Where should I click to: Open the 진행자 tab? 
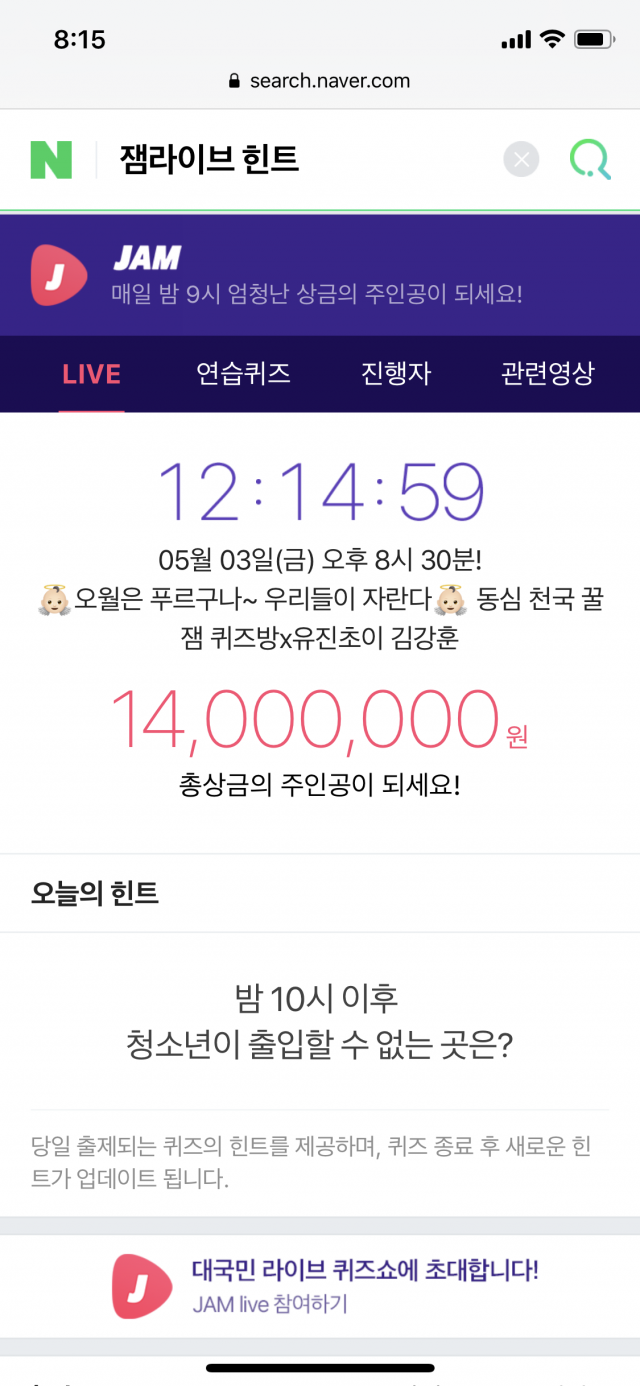pos(396,374)
